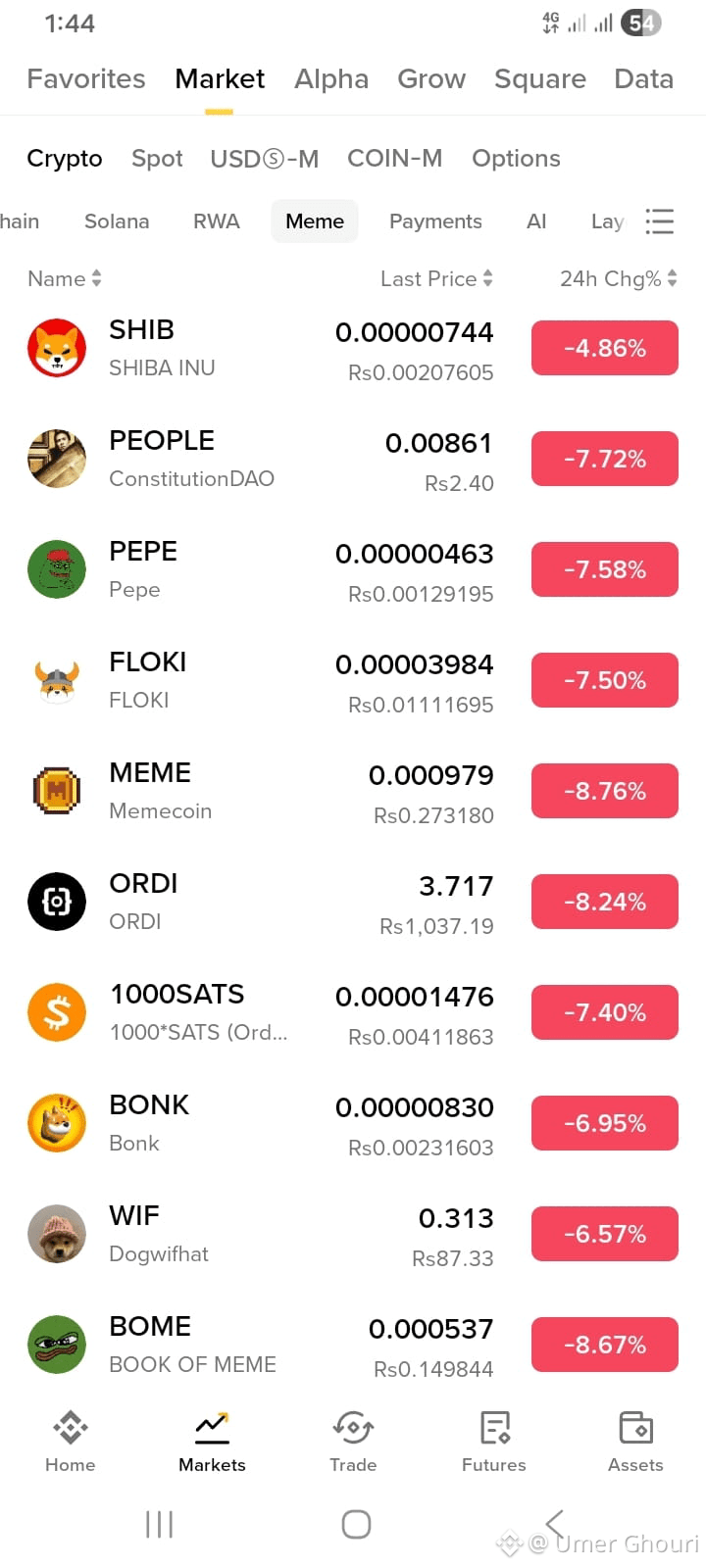Go to the Square tab
706x1568 pixels.
[540, 79]
